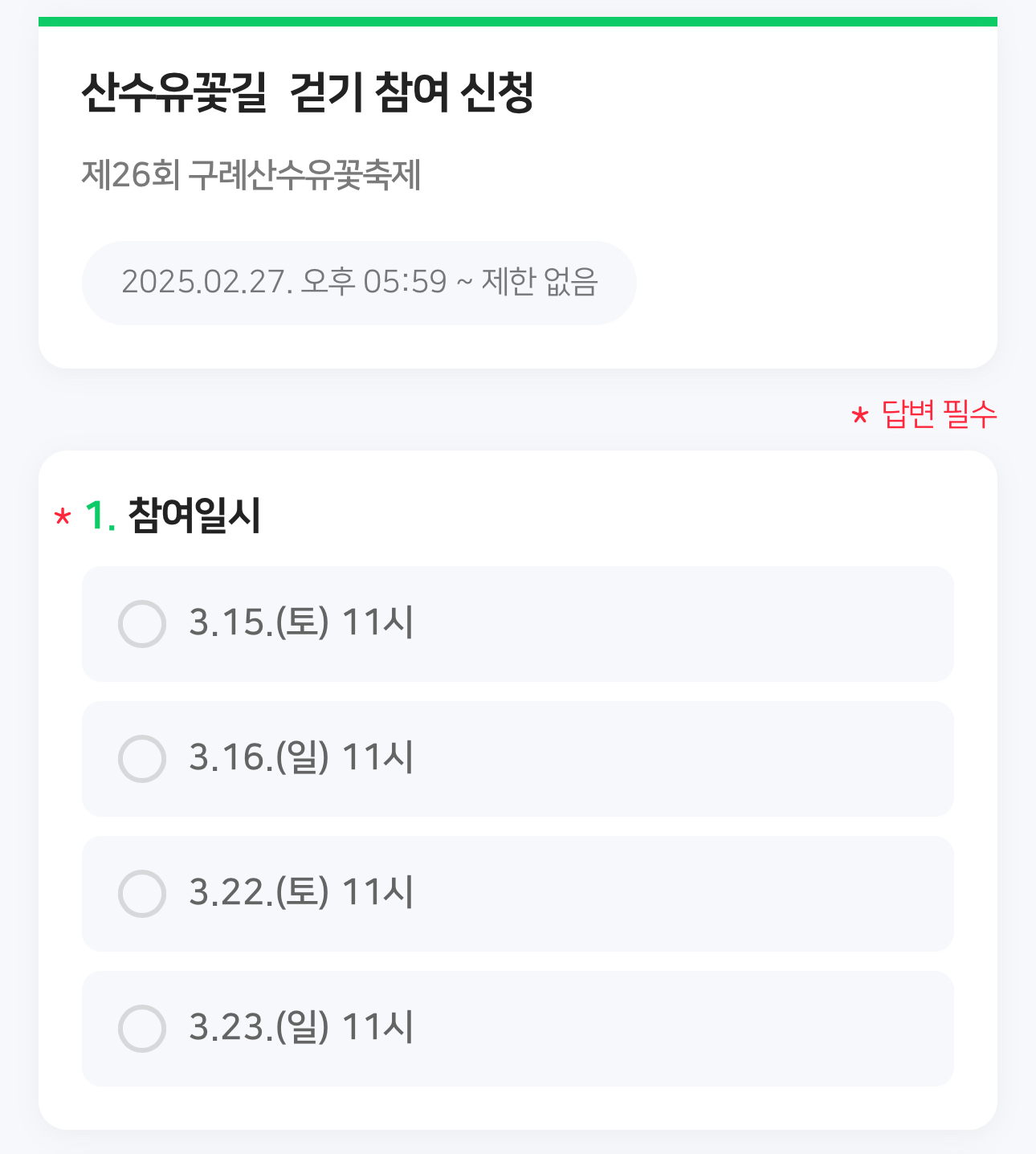Click the empty radio circle beside 3.15.(토)

click(141, 623)
